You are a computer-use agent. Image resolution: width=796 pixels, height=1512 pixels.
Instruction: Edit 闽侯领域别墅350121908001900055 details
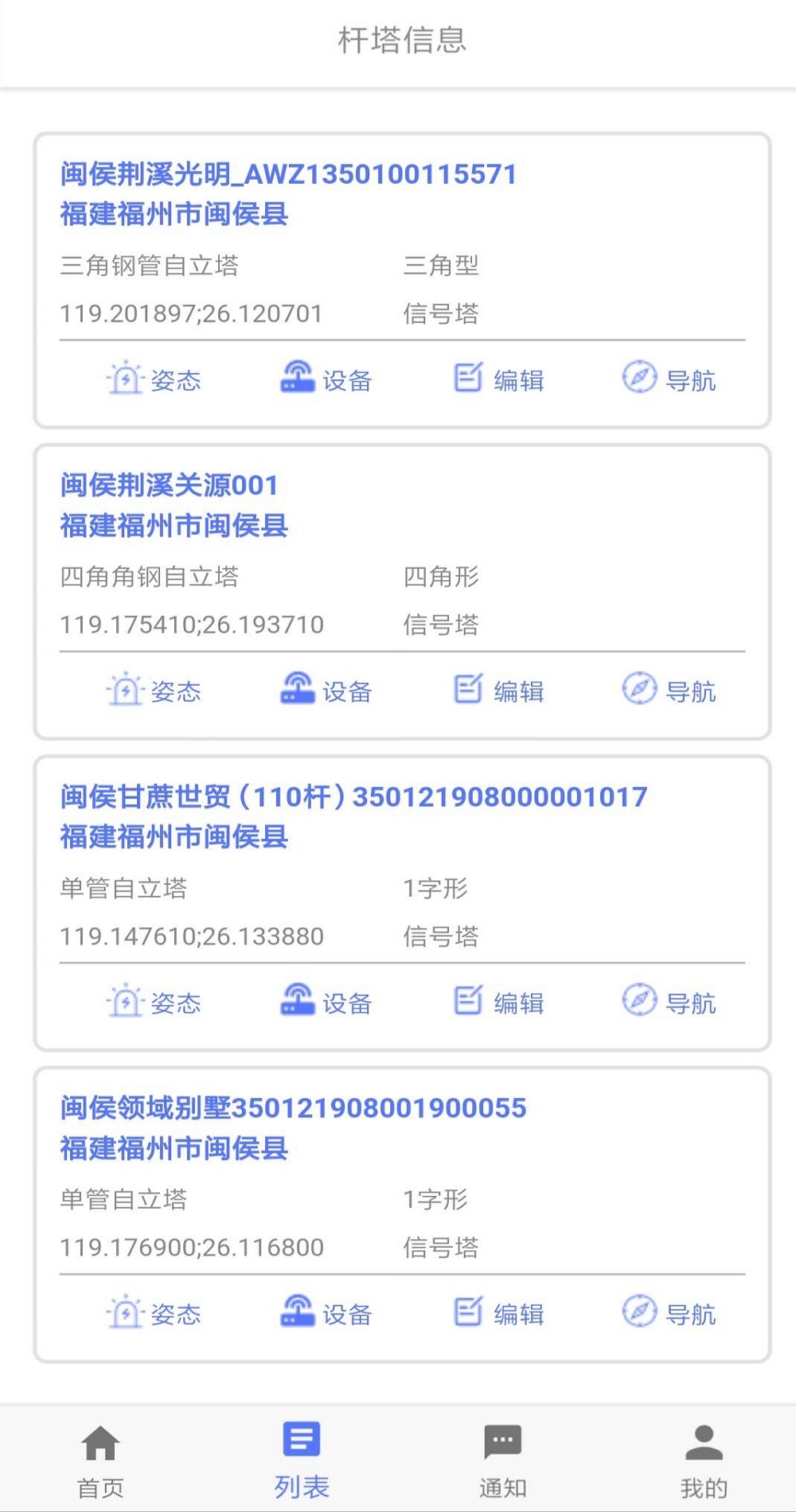(x=499, y=1313)
